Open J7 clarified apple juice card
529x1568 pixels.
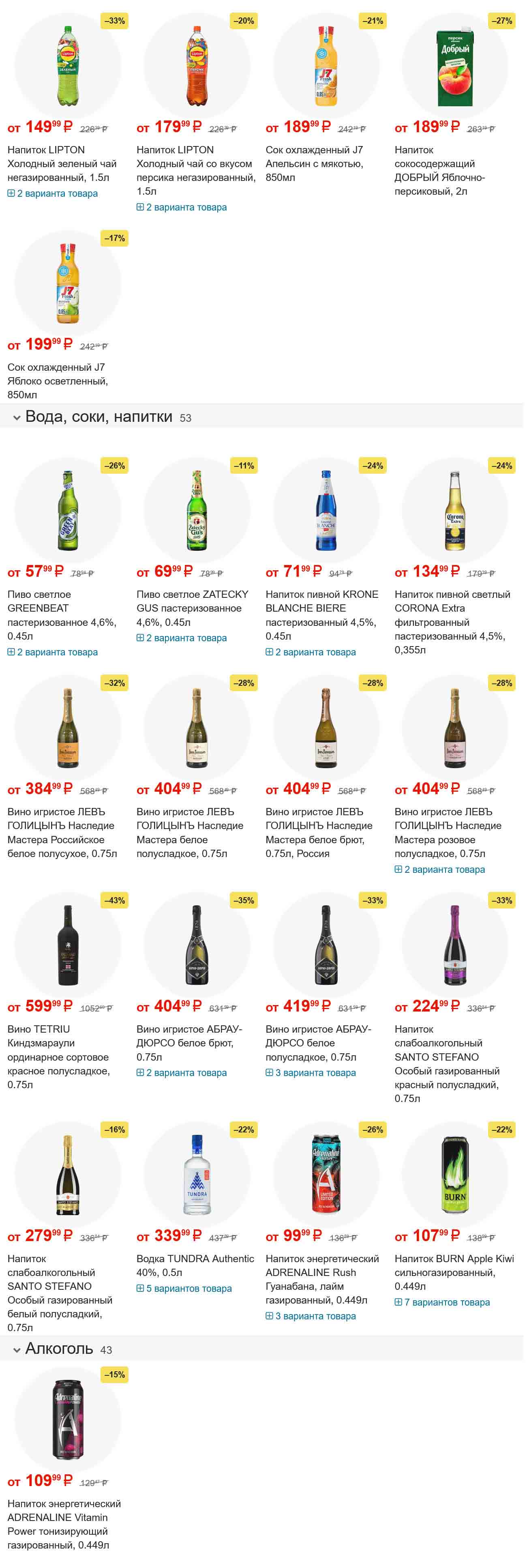point(57,380)
